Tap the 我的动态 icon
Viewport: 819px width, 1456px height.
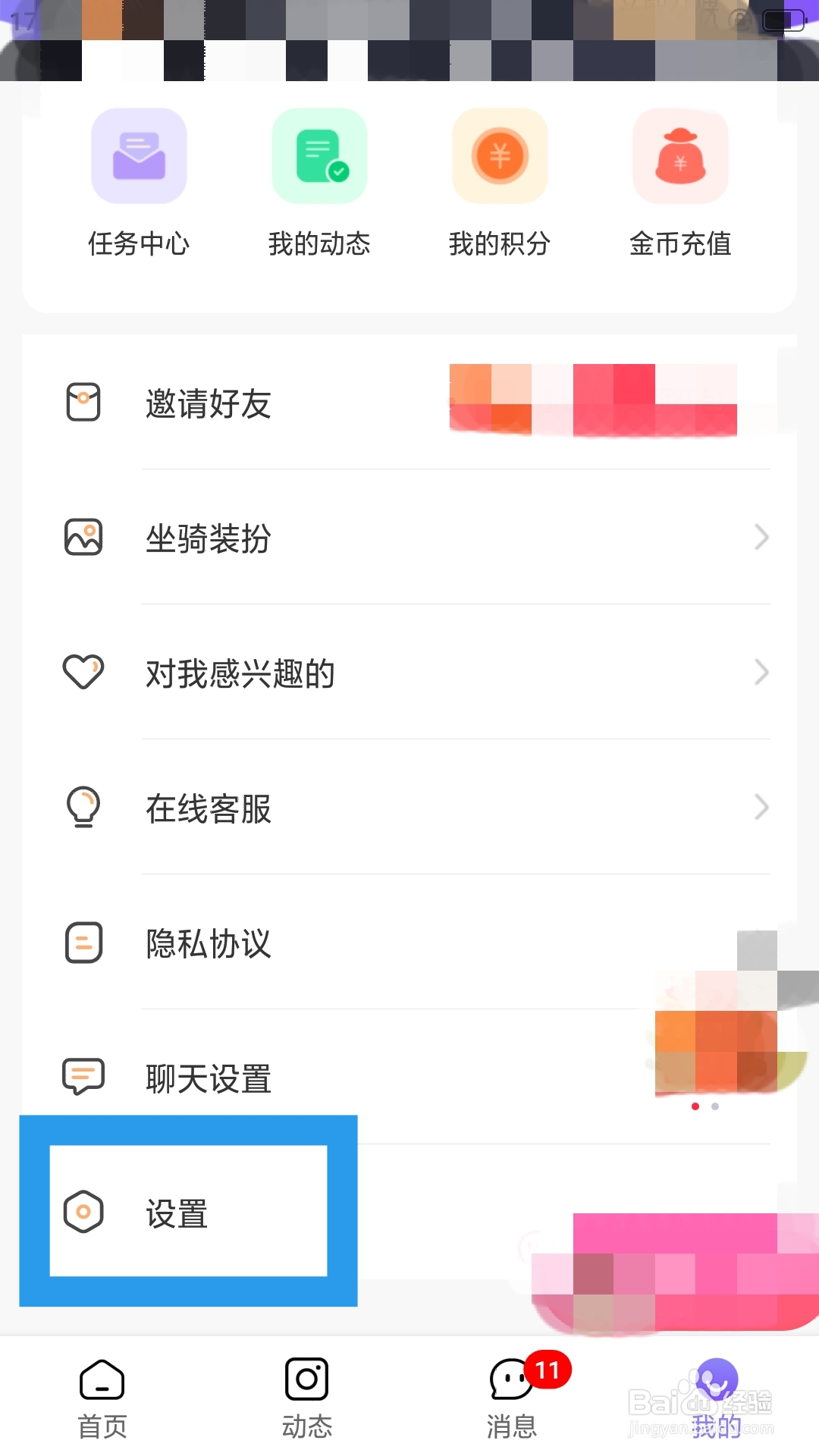319,155
